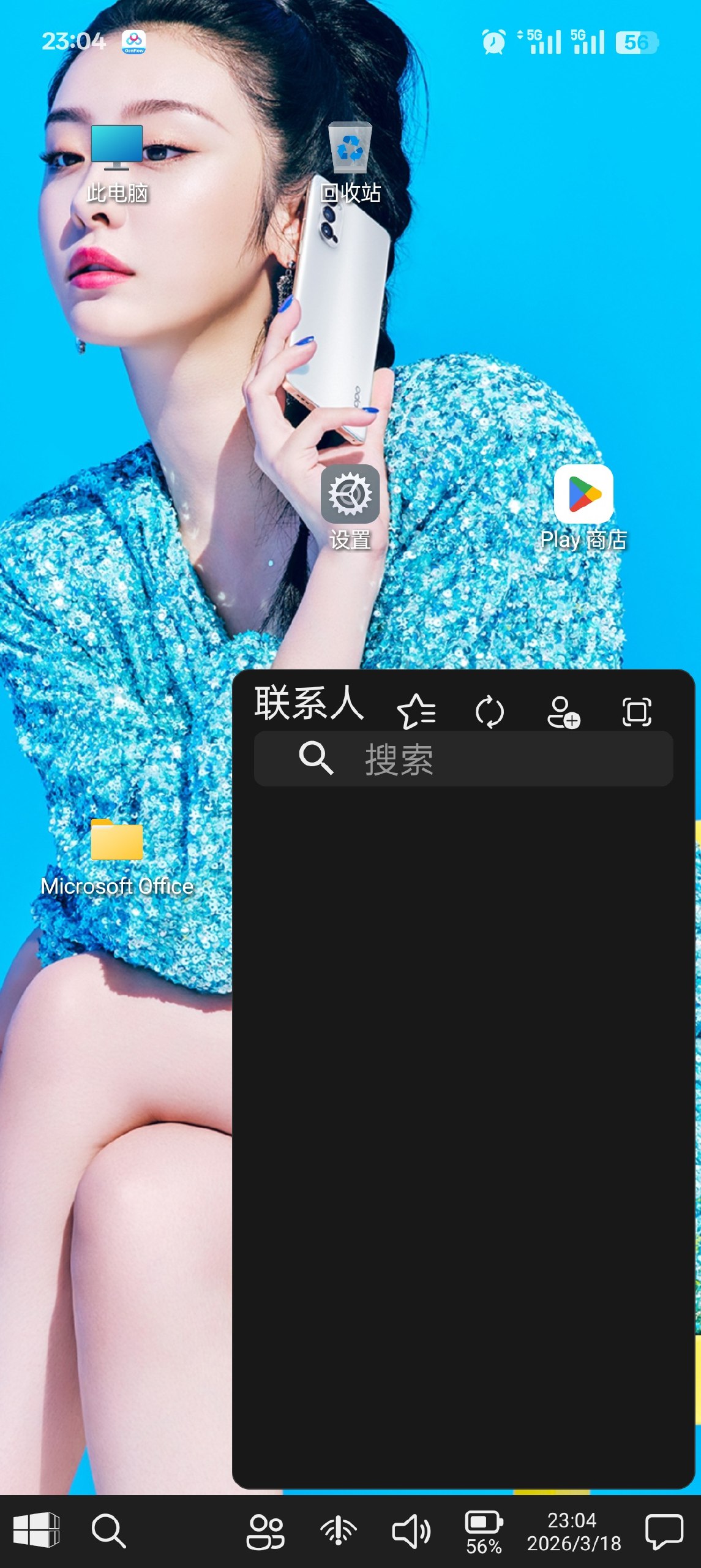Add a new contact

[x=563, y=712]
